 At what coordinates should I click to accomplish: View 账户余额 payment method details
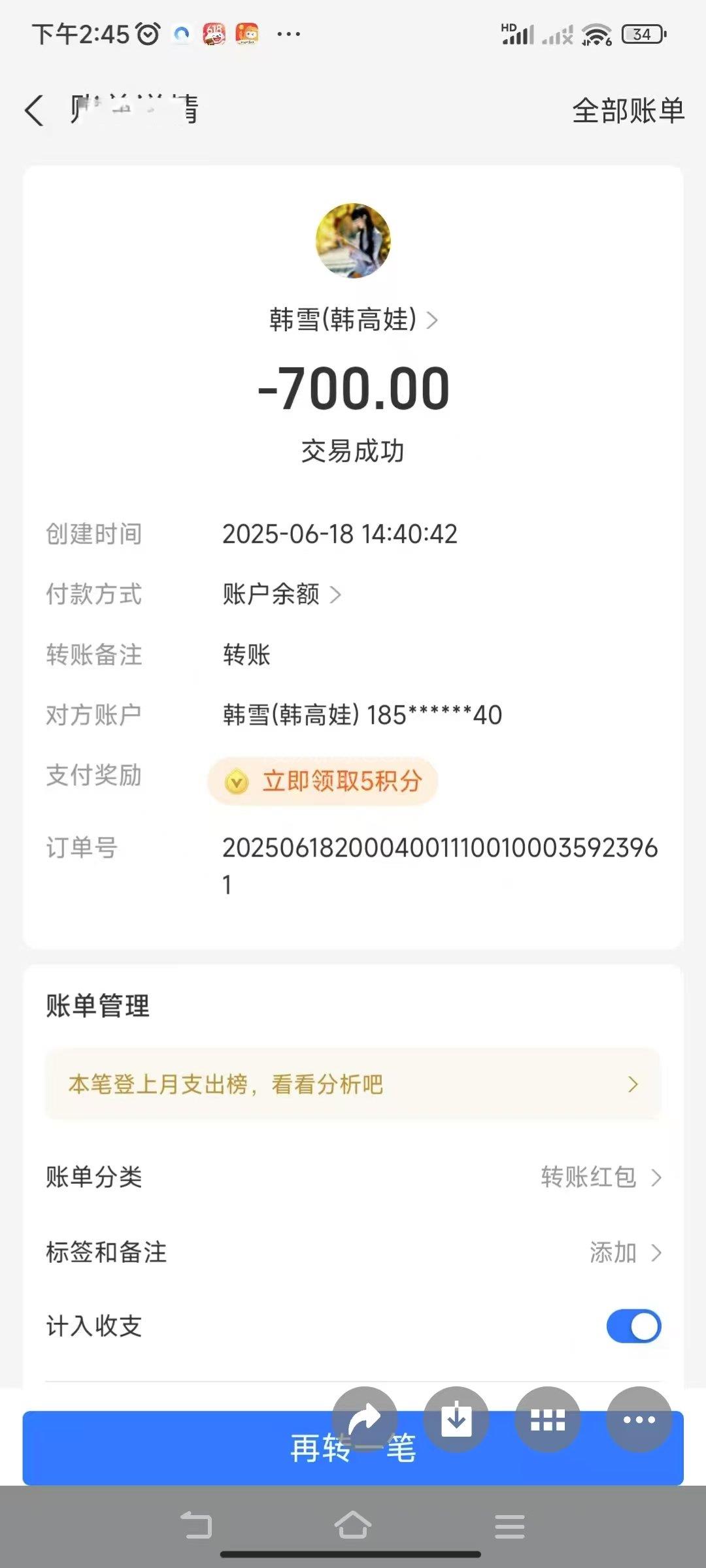[x=281, y=595]
